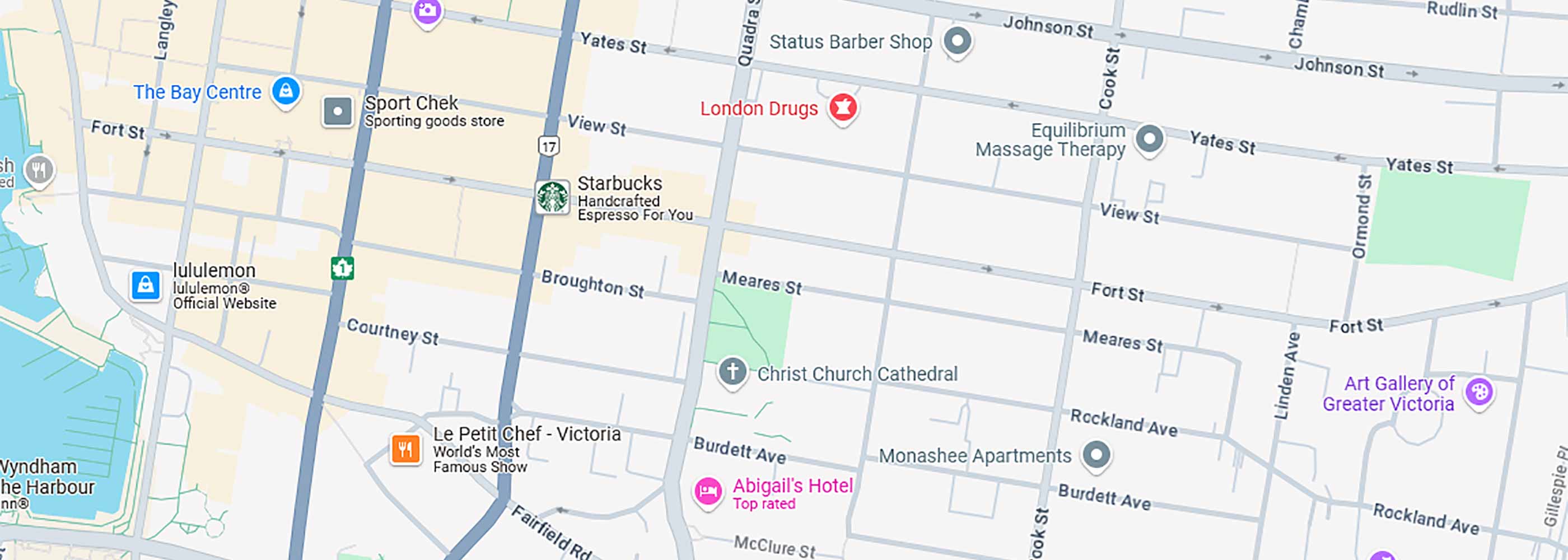
Task: Open Le Petit Chef restaurant pin
Action: pos(405,450)
